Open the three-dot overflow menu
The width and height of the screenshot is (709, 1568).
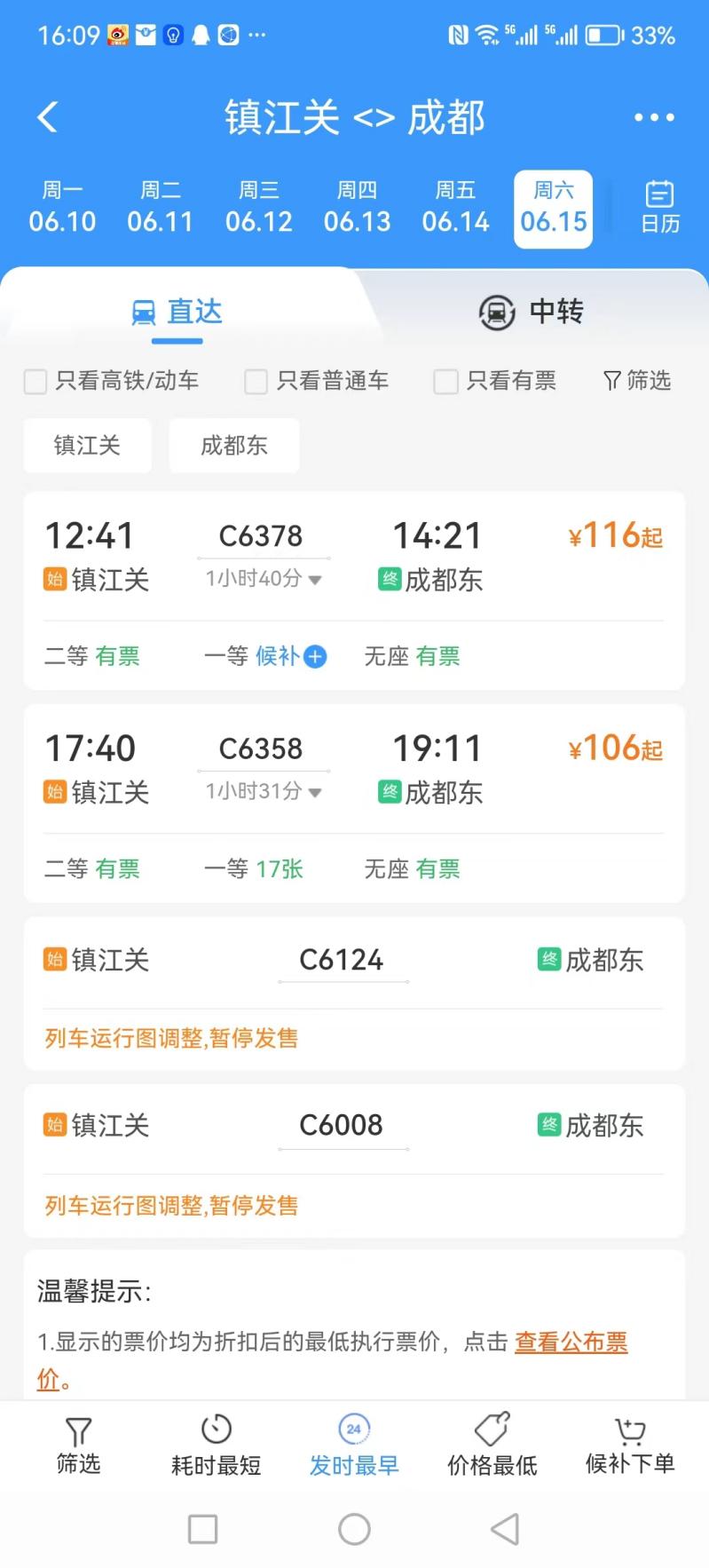[654, 117]
